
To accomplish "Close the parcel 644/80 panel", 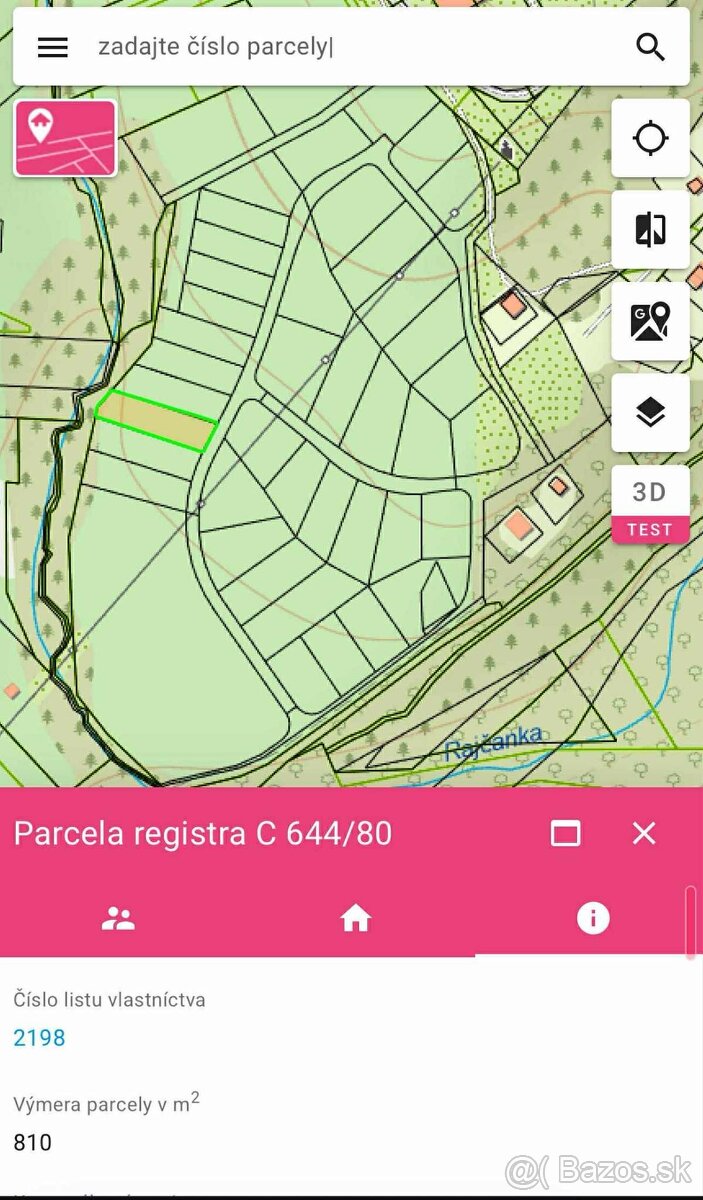I will [644, 833].
